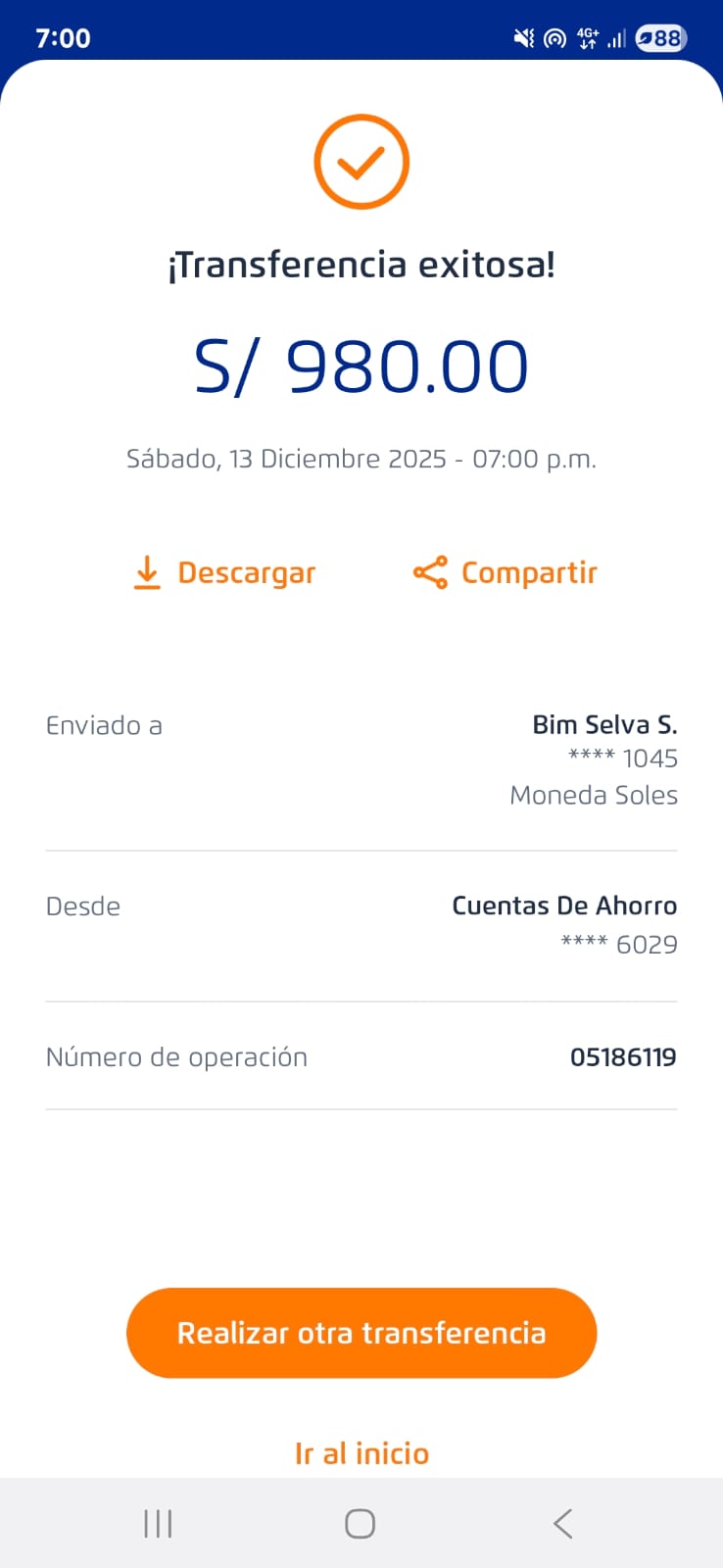
Task: Tap Realizar otra transferencia button
Action: 361,1333
